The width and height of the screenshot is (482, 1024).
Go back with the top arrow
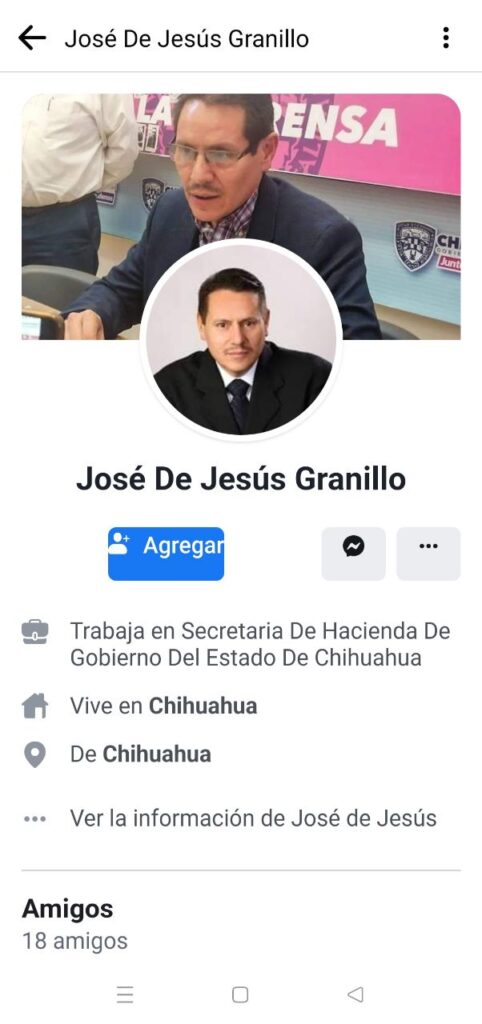[31, 38]
